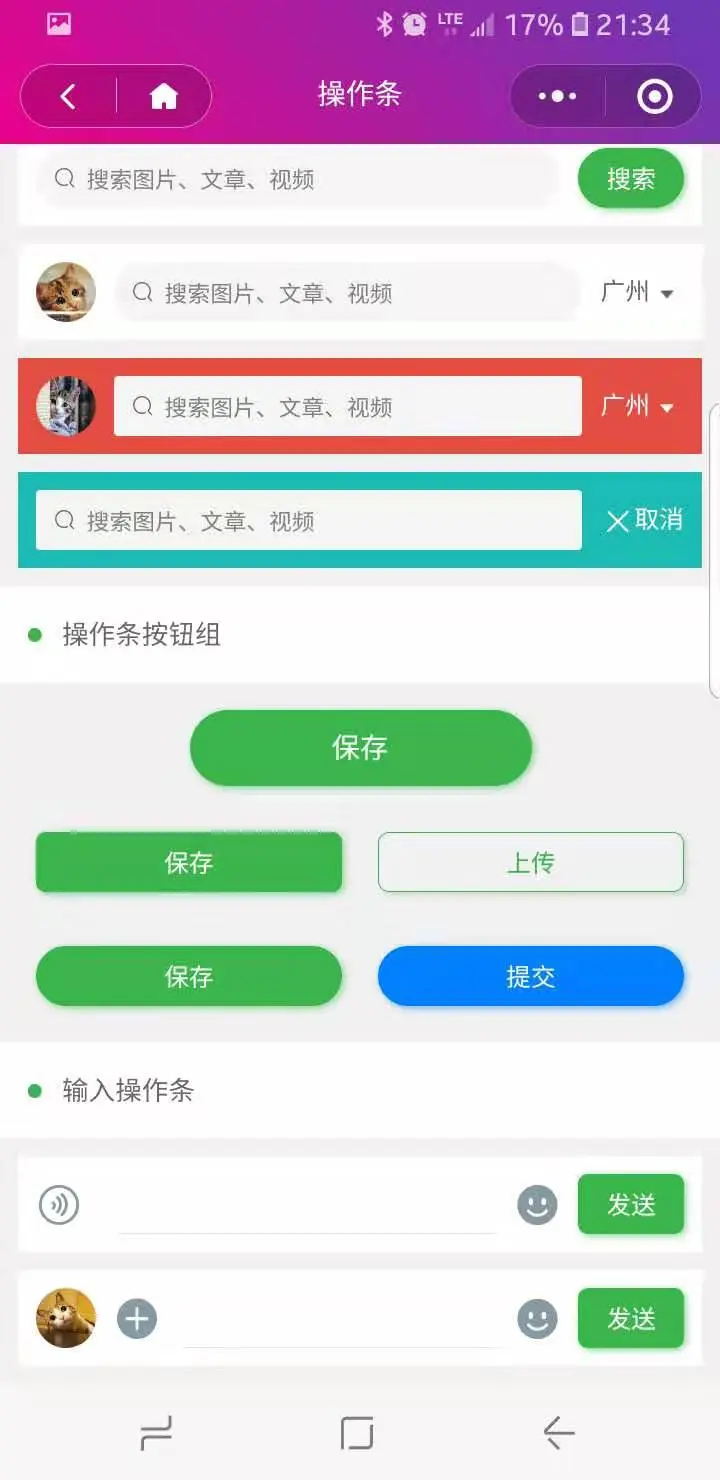Tap the rounded 保存 button beside 提交

[189, 976]
